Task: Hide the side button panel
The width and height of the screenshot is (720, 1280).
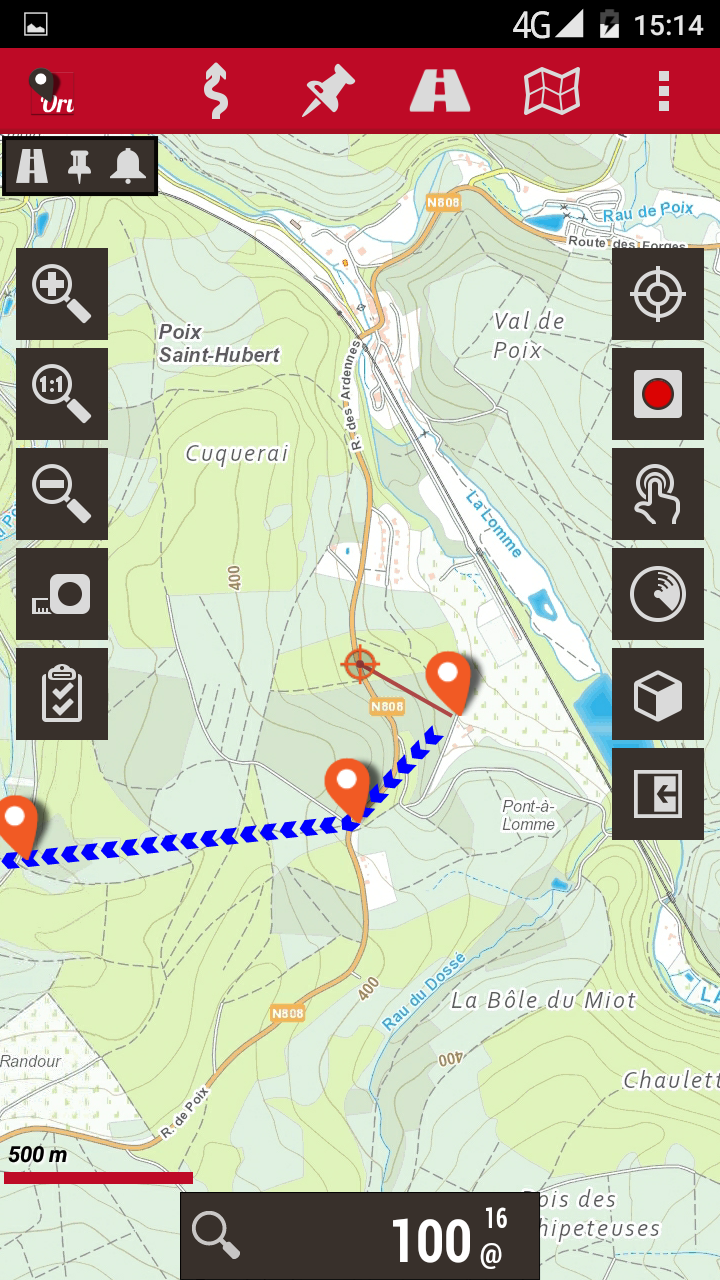Action: (658, 794)
